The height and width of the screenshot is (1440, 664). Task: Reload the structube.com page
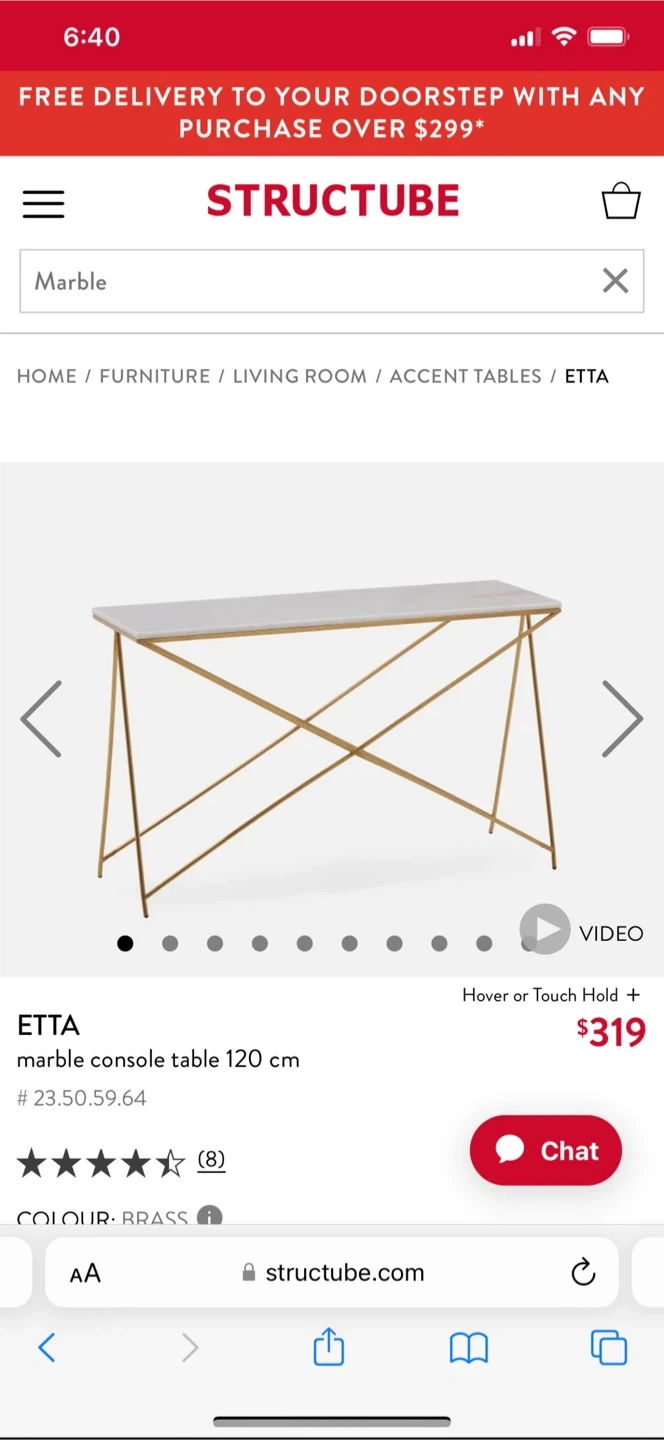click(583, 1273)
